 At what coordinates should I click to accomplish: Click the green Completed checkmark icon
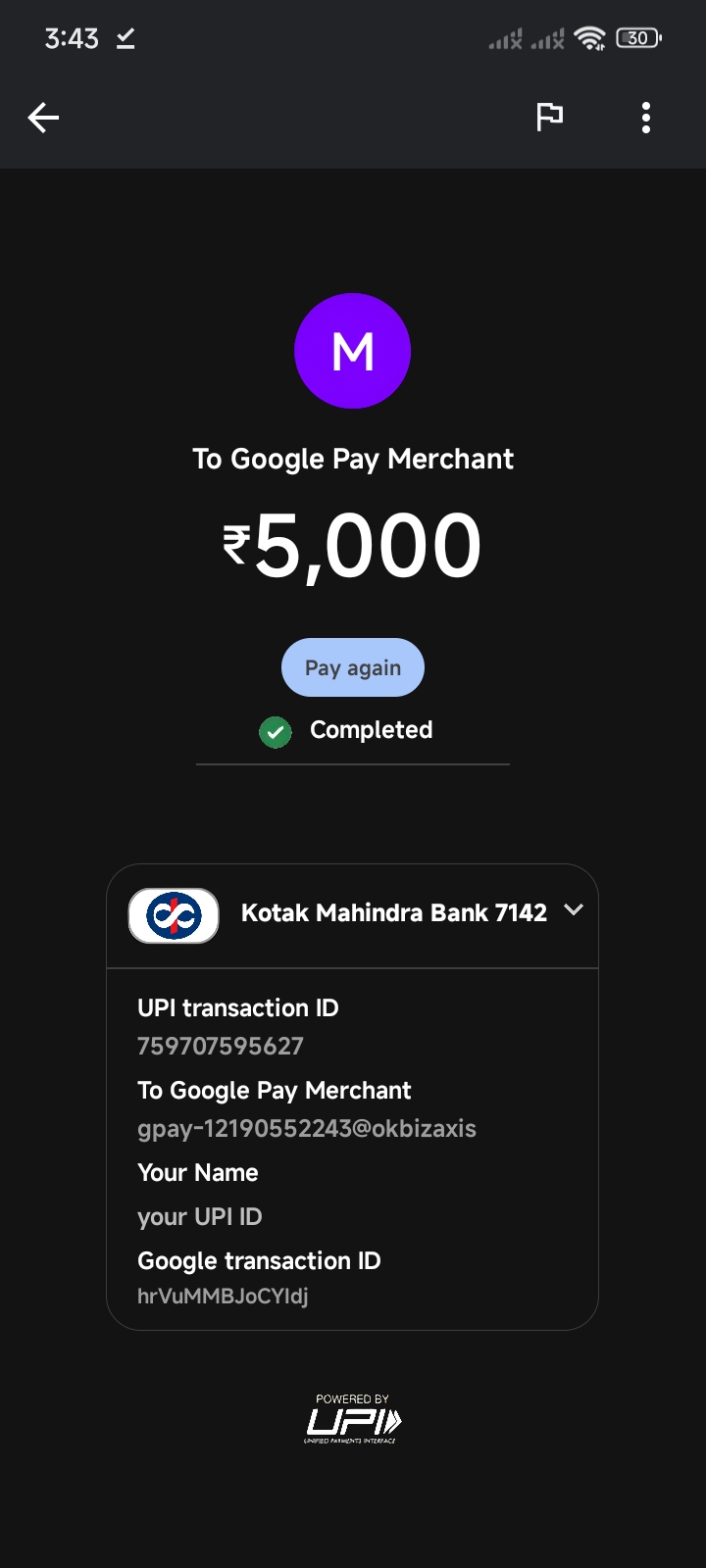tap(276, 732)
